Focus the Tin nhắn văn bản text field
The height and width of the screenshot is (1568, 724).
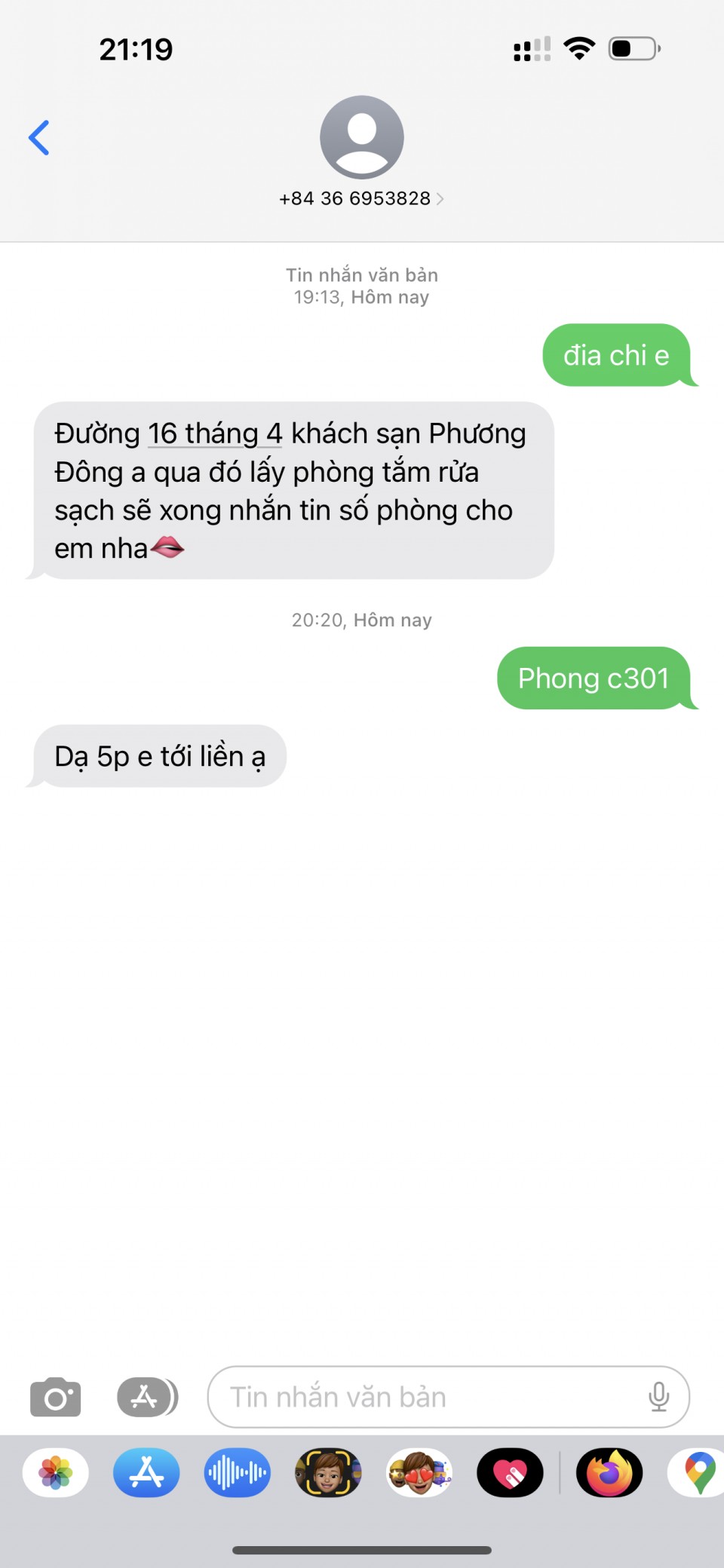pos(422,1397)
